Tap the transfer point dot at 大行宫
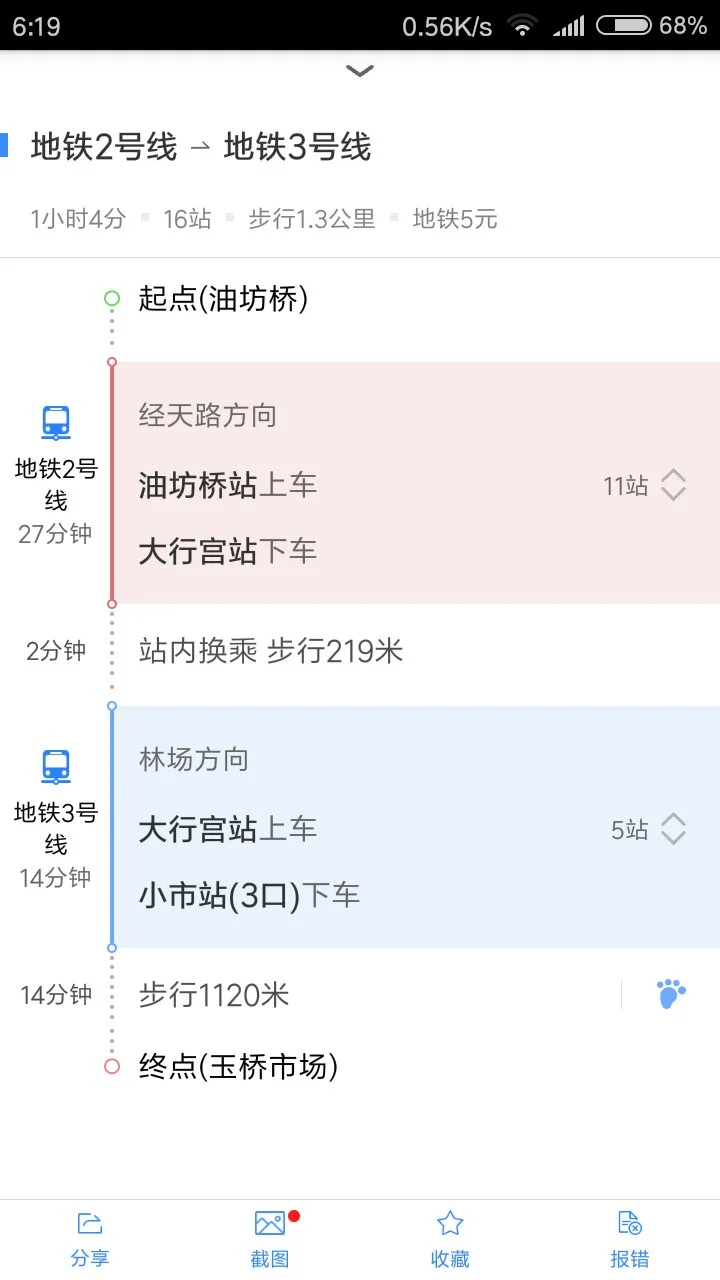Viewport: 720px width, 1280px height. (x=111, y=604)
